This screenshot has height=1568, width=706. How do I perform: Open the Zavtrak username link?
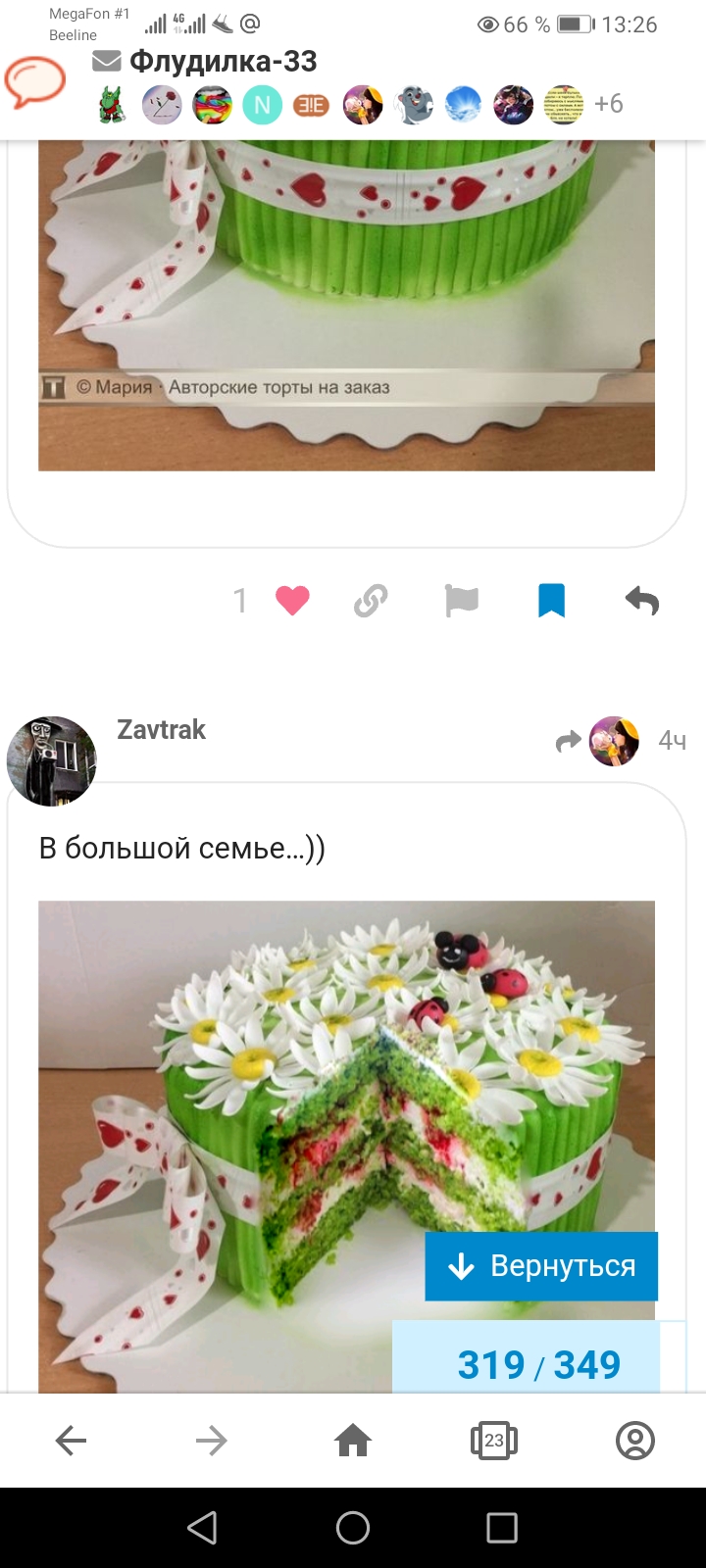(x=161, y=729)
